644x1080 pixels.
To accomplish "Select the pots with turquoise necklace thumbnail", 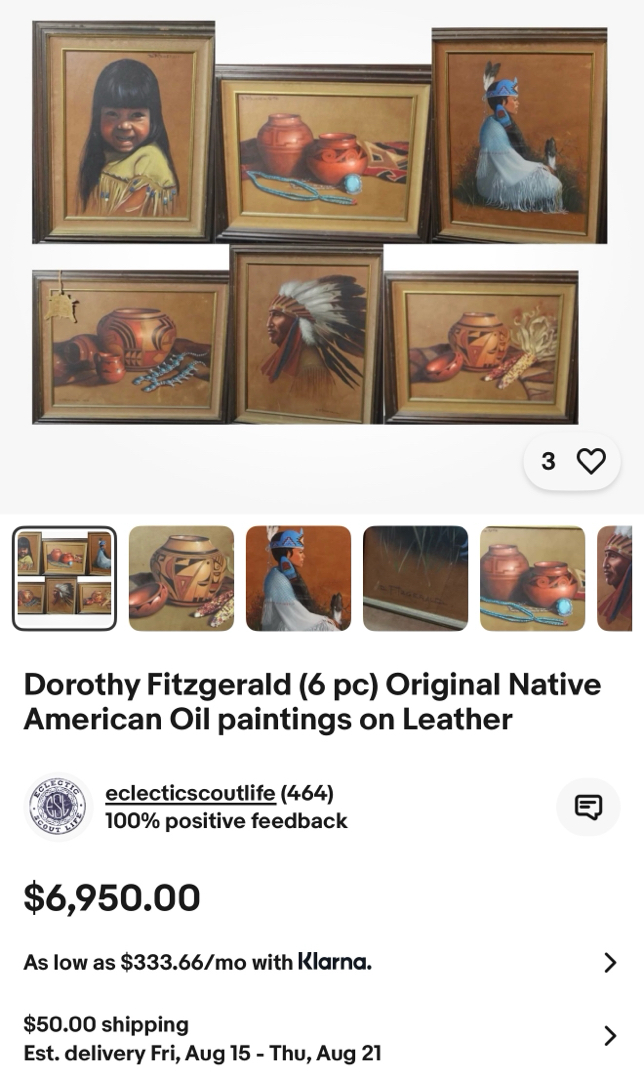I will [532, 579].
